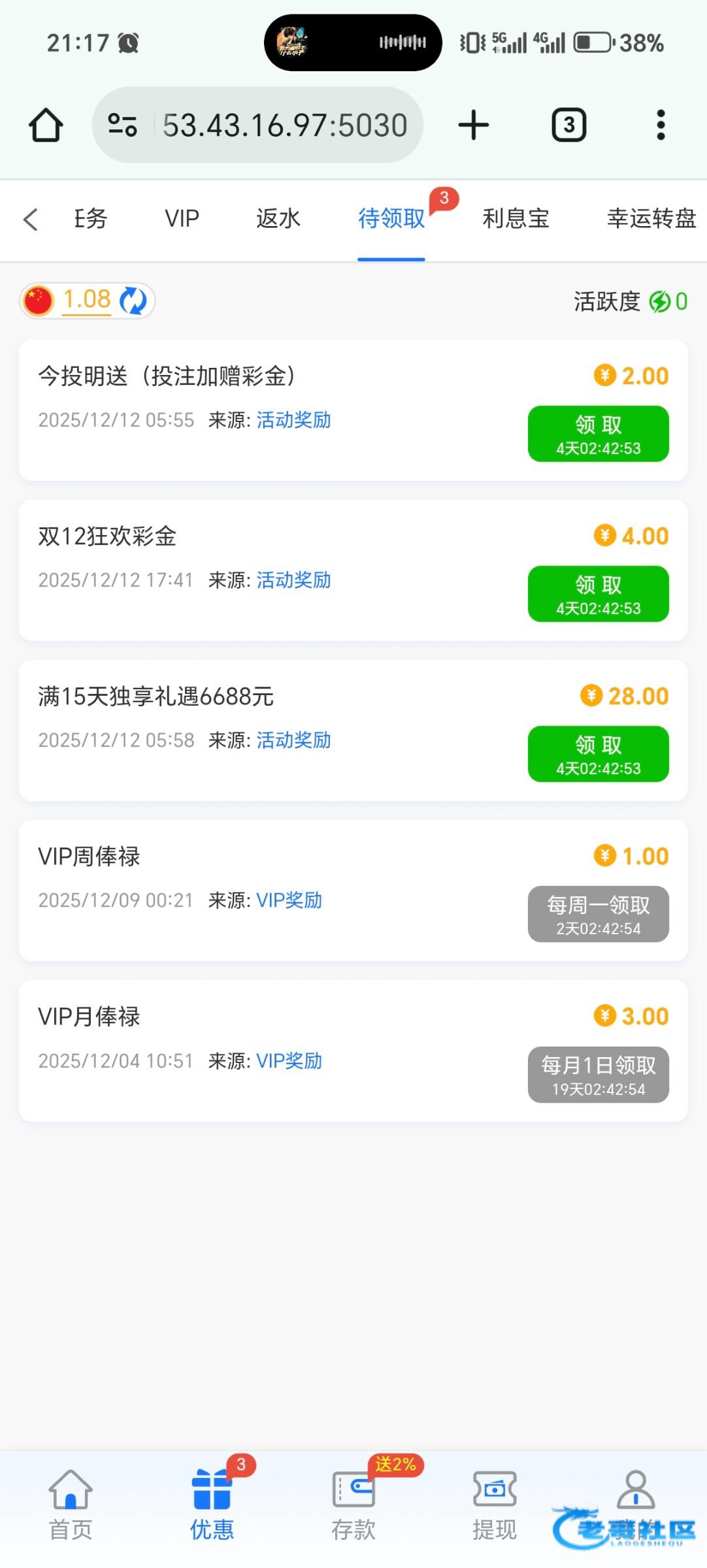
Task: Switch to the 返水 tab
Action: pyautogui.click(x=278, y=218)
